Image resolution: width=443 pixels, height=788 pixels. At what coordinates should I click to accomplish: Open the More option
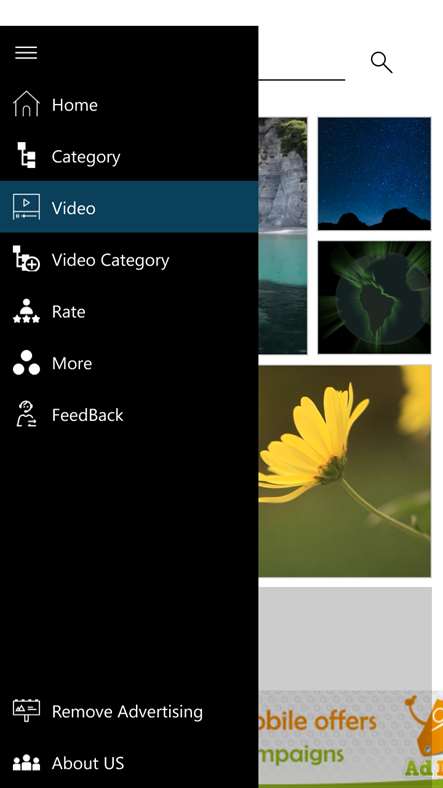[x=129, y=363]
